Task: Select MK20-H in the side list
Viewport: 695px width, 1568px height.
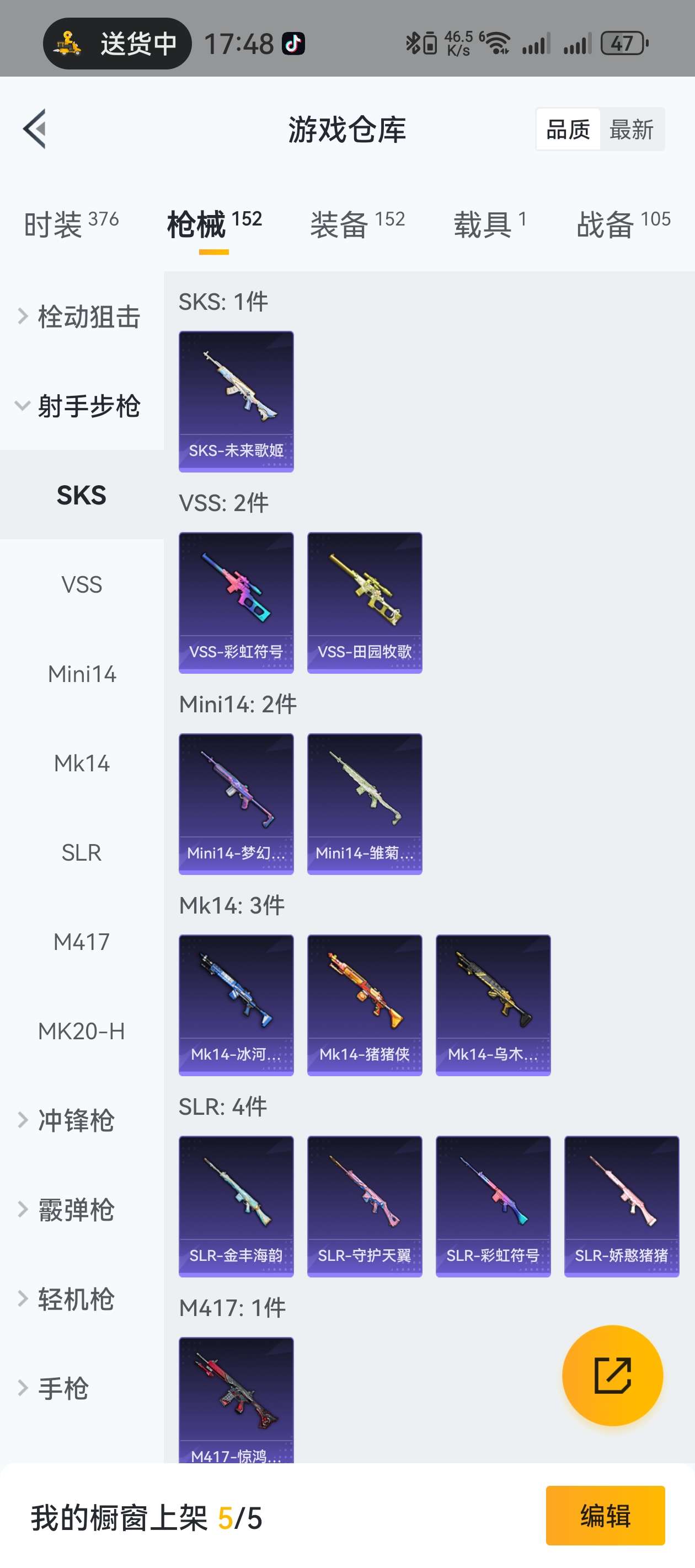Action: (x=82, y=1031)
